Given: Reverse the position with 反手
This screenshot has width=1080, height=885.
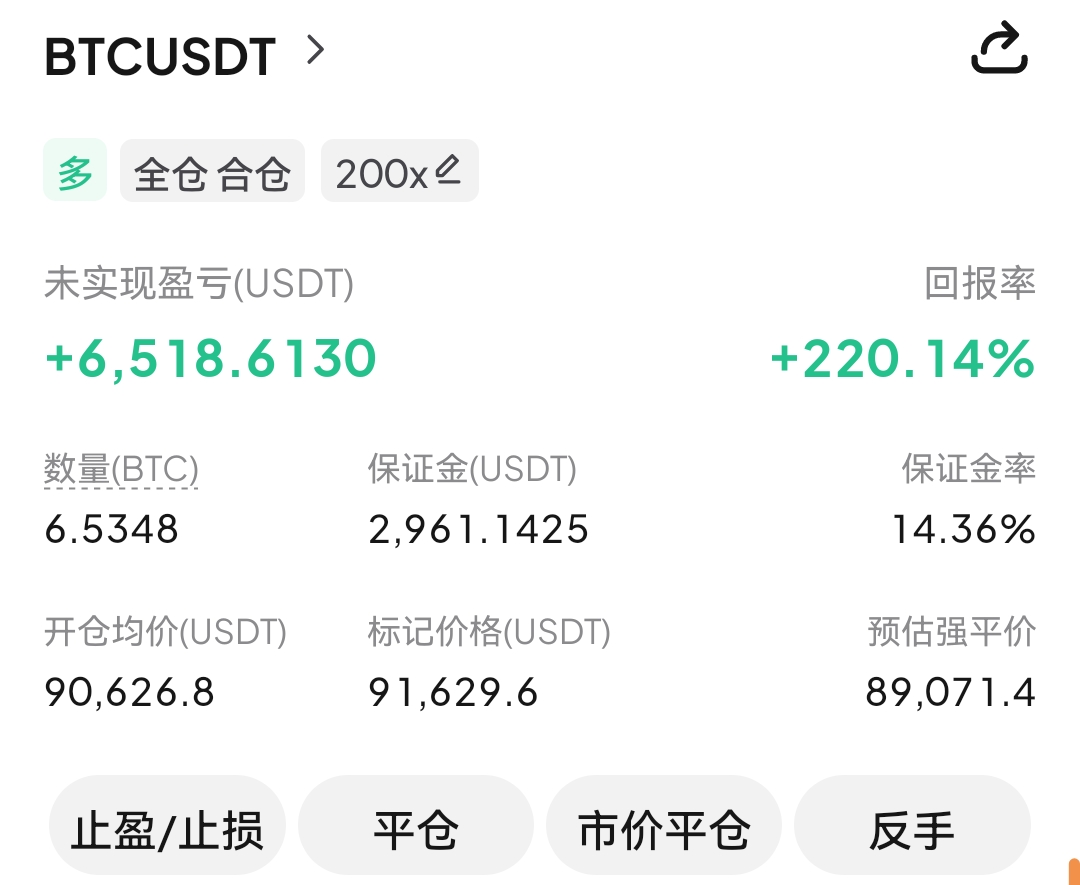Looking at the screenshot, I should (x=911, y=829).
